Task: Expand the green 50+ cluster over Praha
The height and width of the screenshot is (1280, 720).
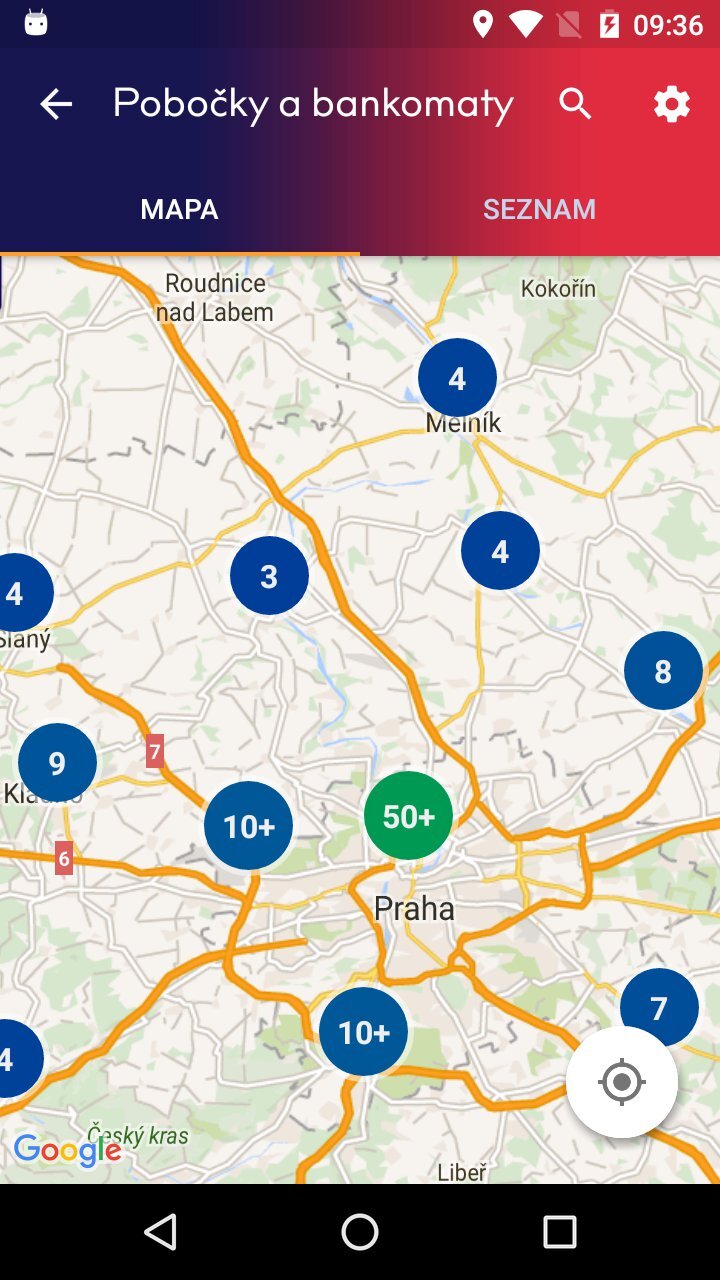Action: [408, 816]
